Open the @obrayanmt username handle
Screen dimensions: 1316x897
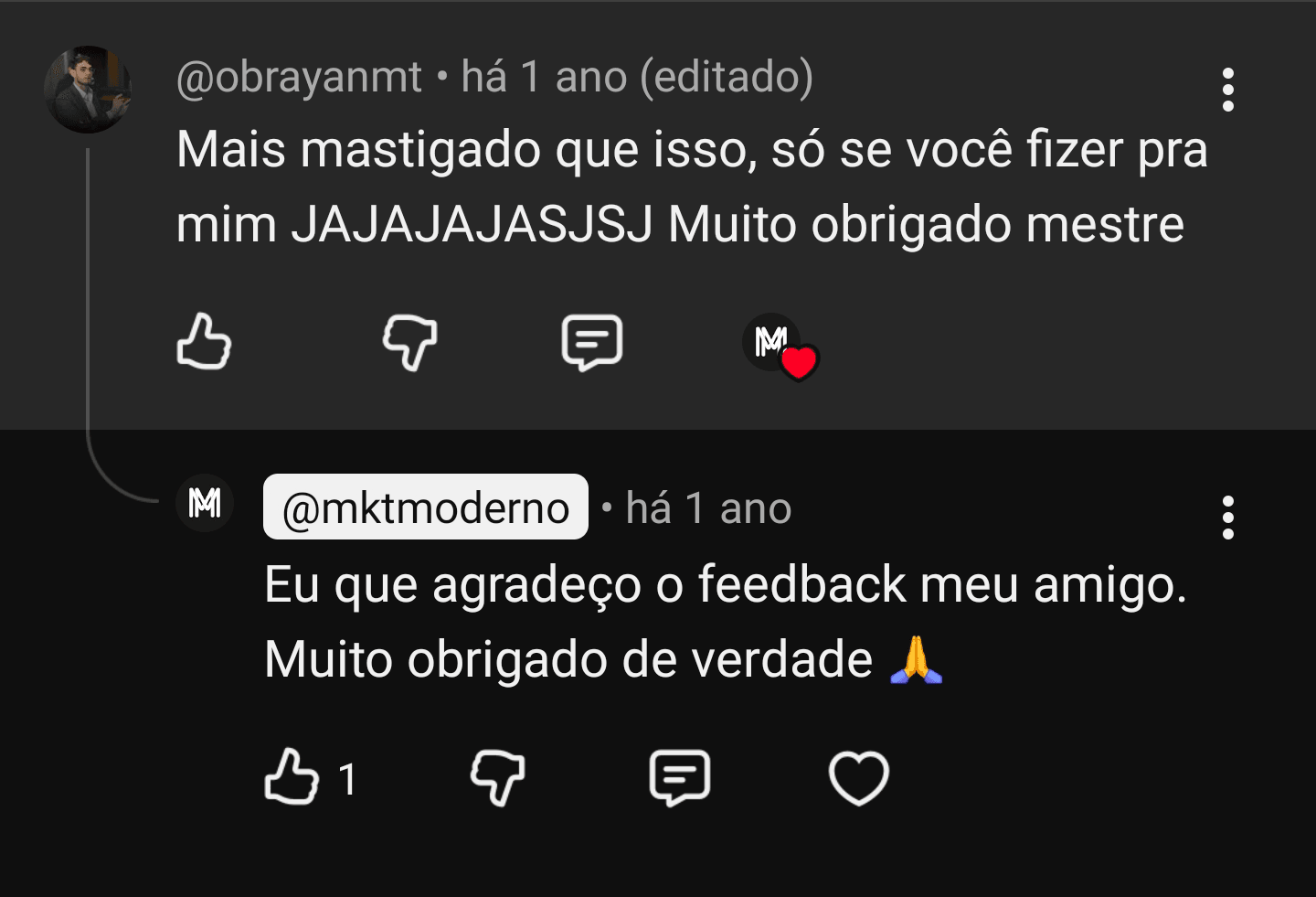point(299,77)
